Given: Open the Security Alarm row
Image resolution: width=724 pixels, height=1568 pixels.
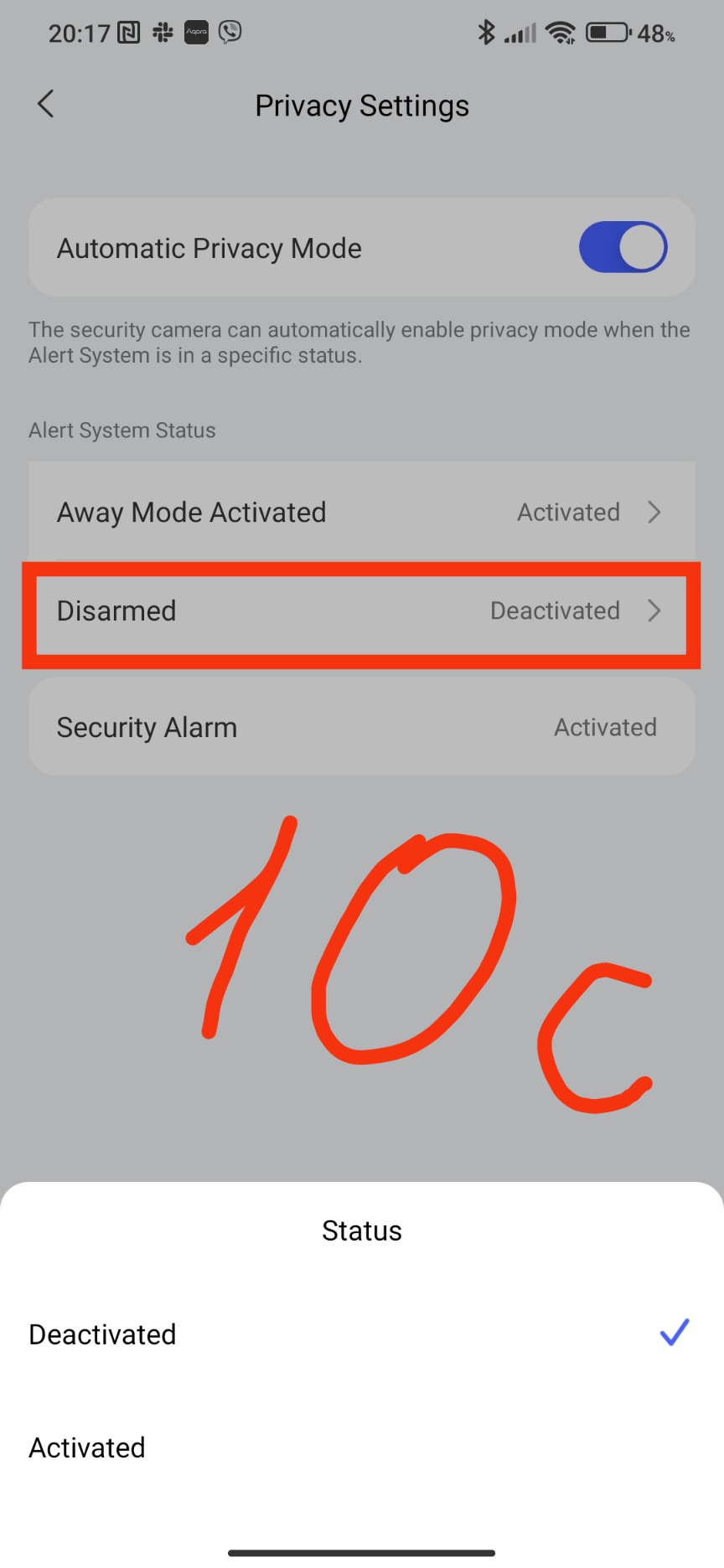Looking at the screenshot, I should (x=361, y=727).
